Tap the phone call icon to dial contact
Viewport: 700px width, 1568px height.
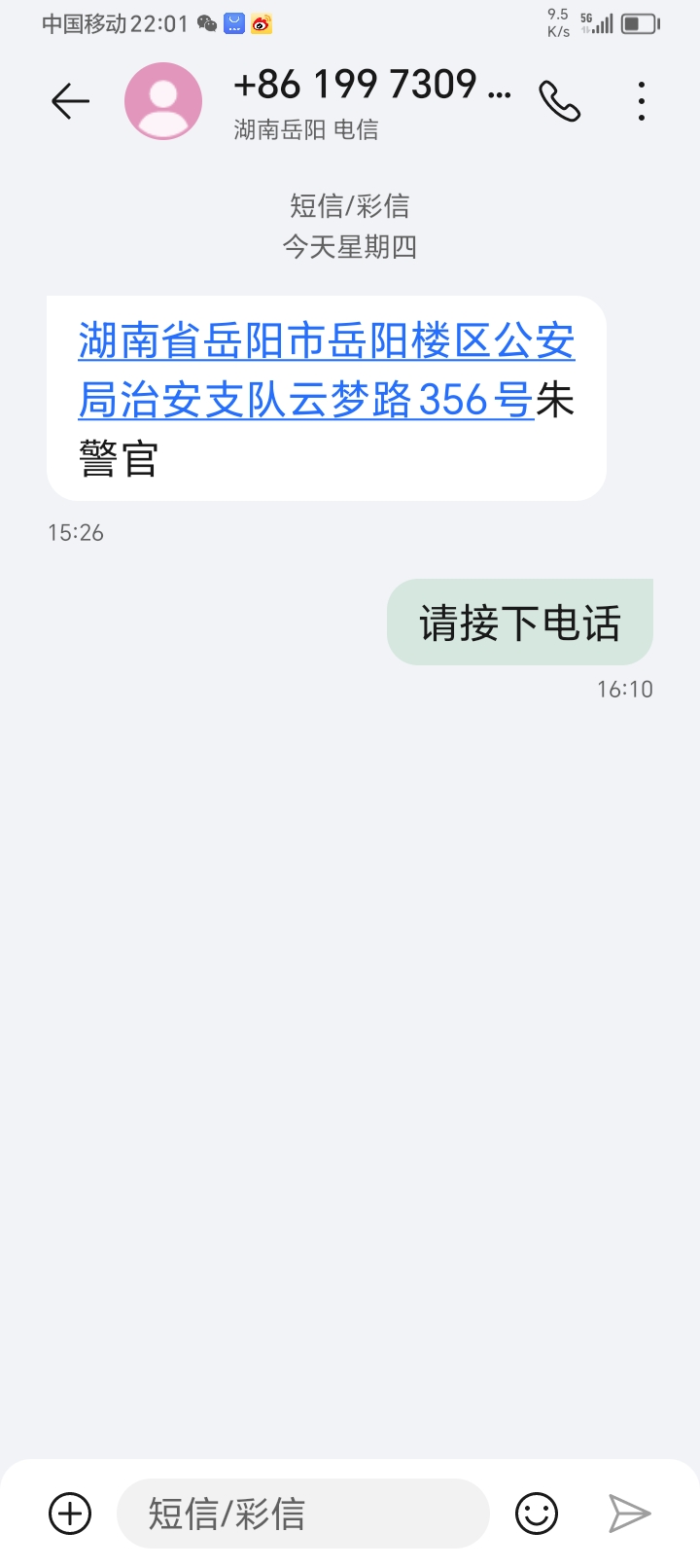[559, 100]
